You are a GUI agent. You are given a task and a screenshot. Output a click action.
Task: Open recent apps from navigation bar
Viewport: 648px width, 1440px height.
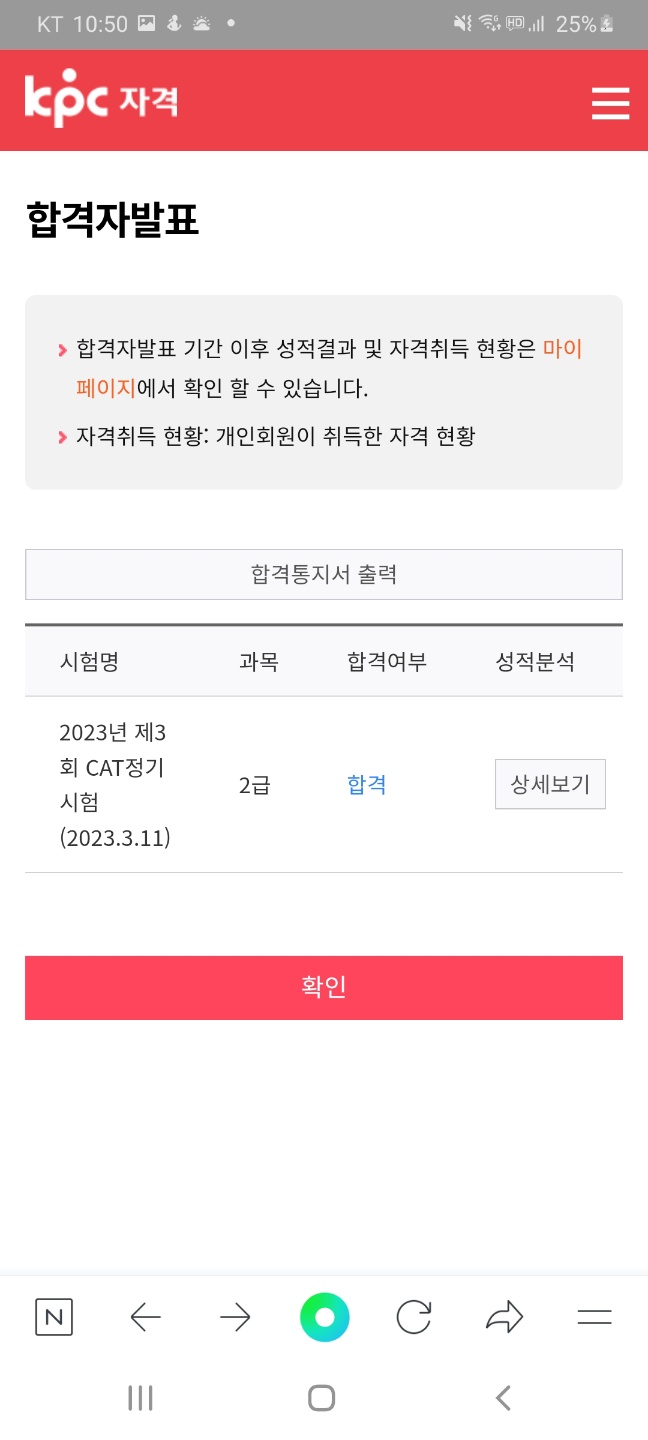(x=140, y=1397)
